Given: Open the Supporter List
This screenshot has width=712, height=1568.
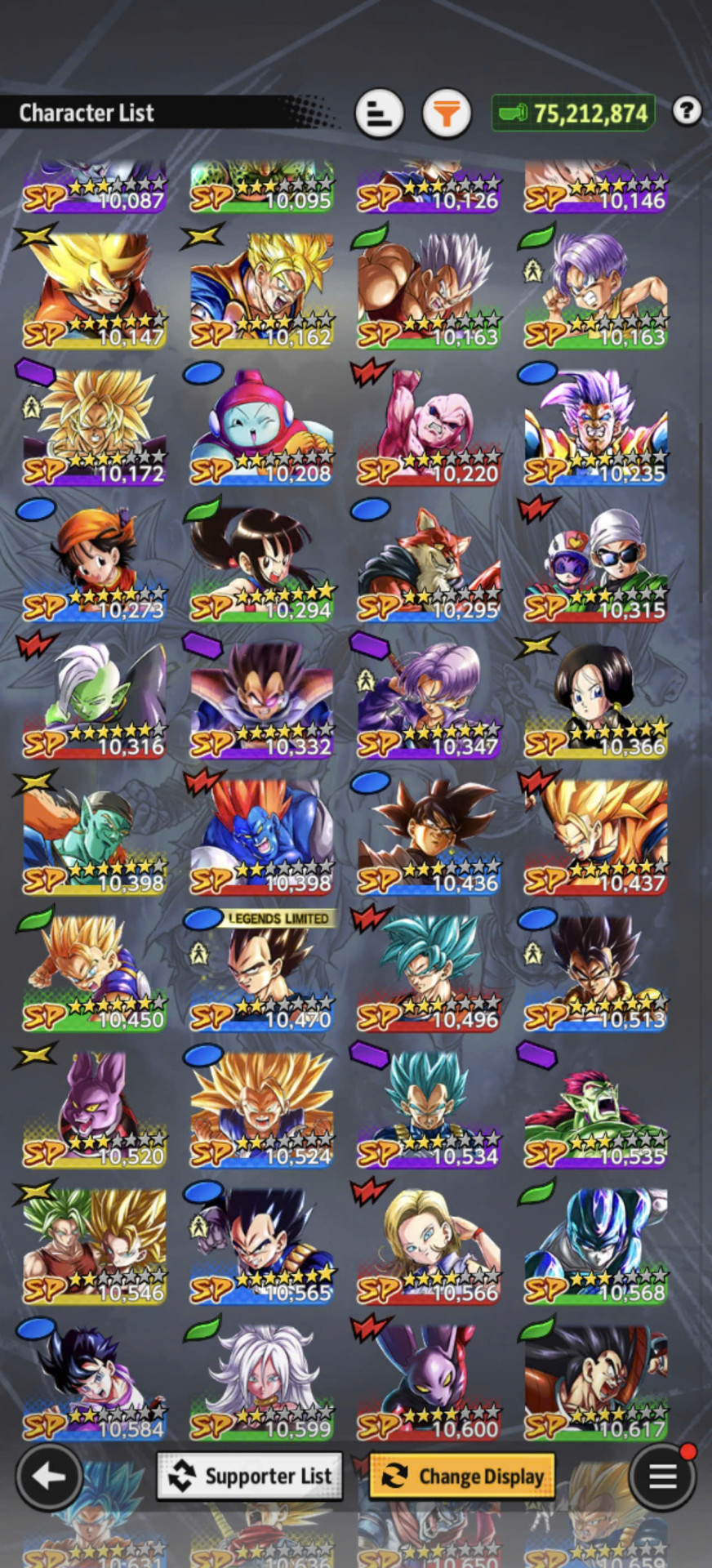Looking at the screenshot, I should coord(250,1476).
